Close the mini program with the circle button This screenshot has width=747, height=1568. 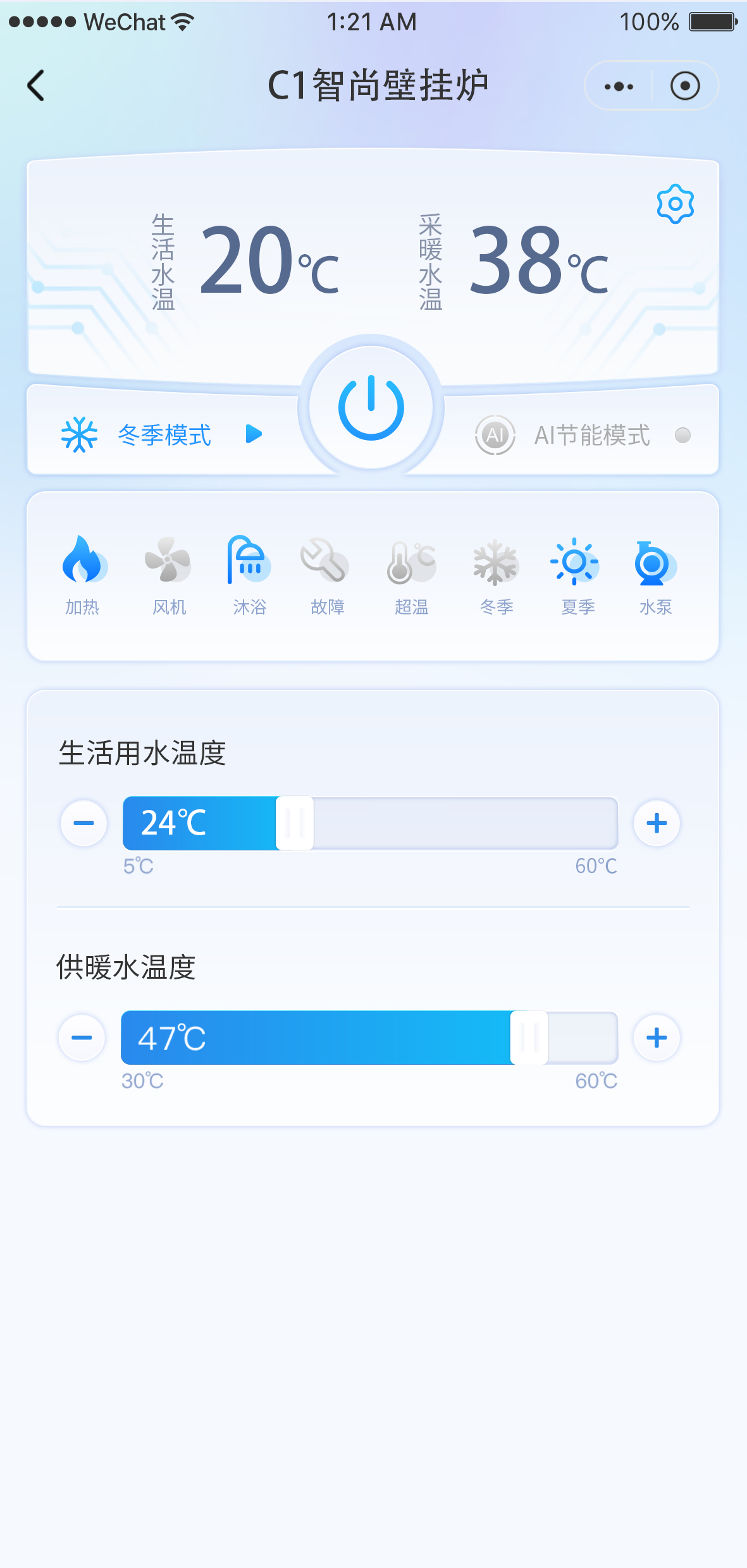tap(685, 86)
